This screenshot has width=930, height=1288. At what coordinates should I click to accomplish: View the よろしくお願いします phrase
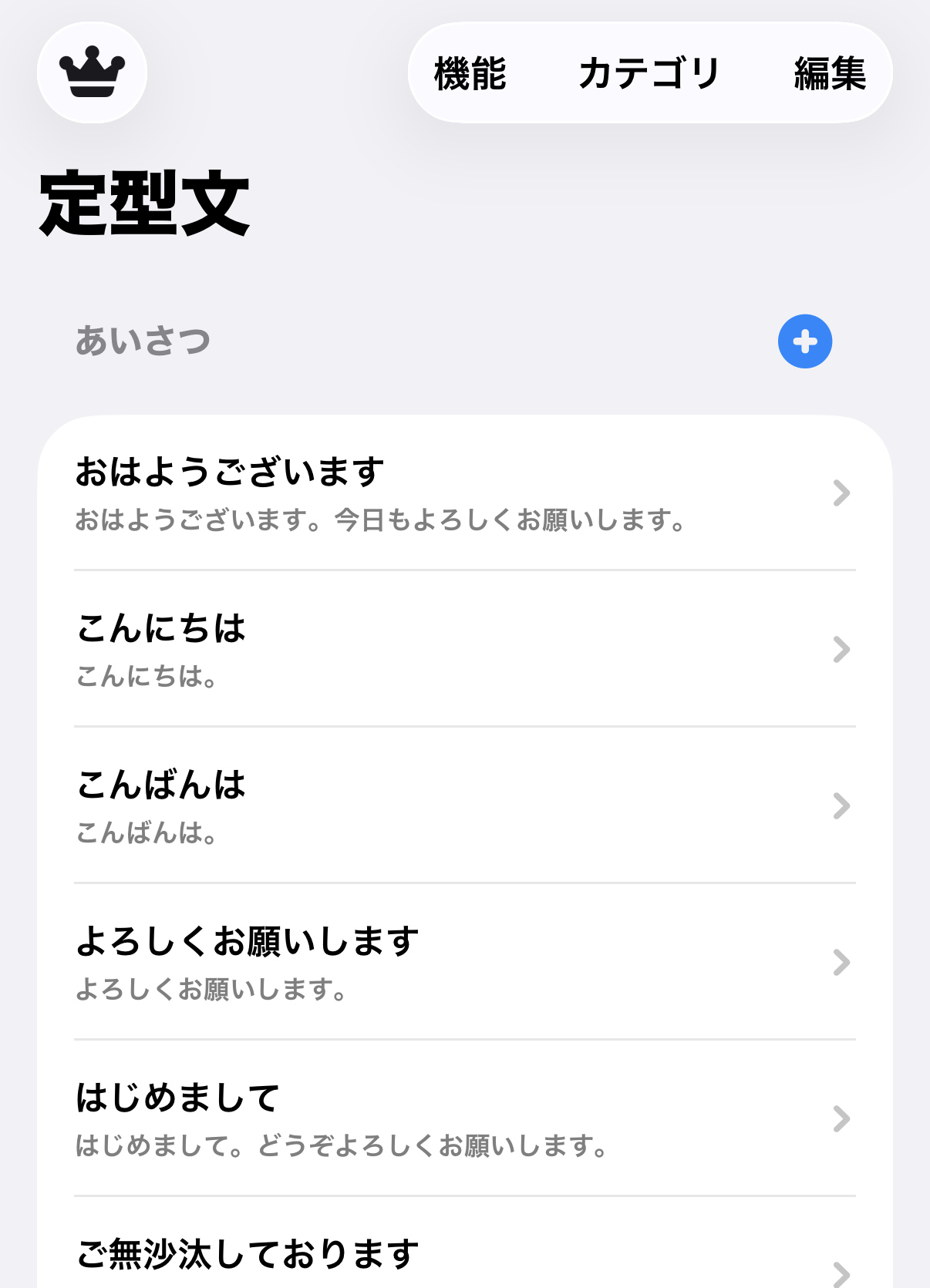pyautogui.click(x=463, y=962)
